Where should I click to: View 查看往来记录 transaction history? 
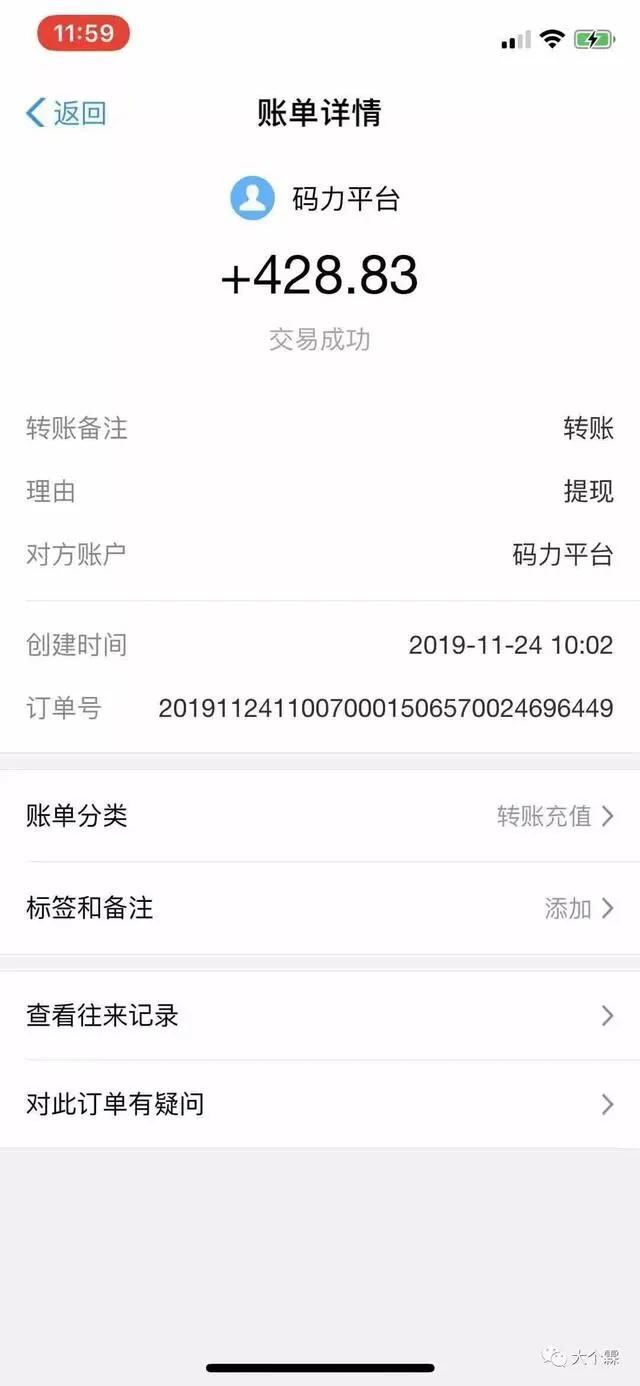coord(320,1016)
